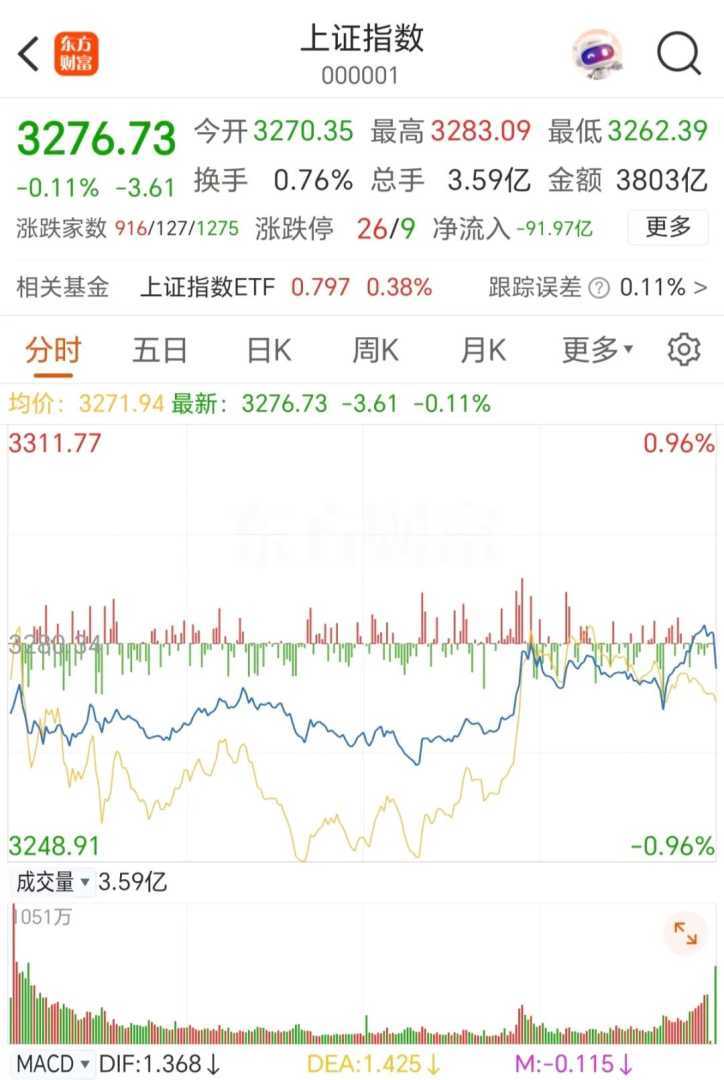Open the robot assistant icon
This screenshot has width=724, height=1080.
597,54
